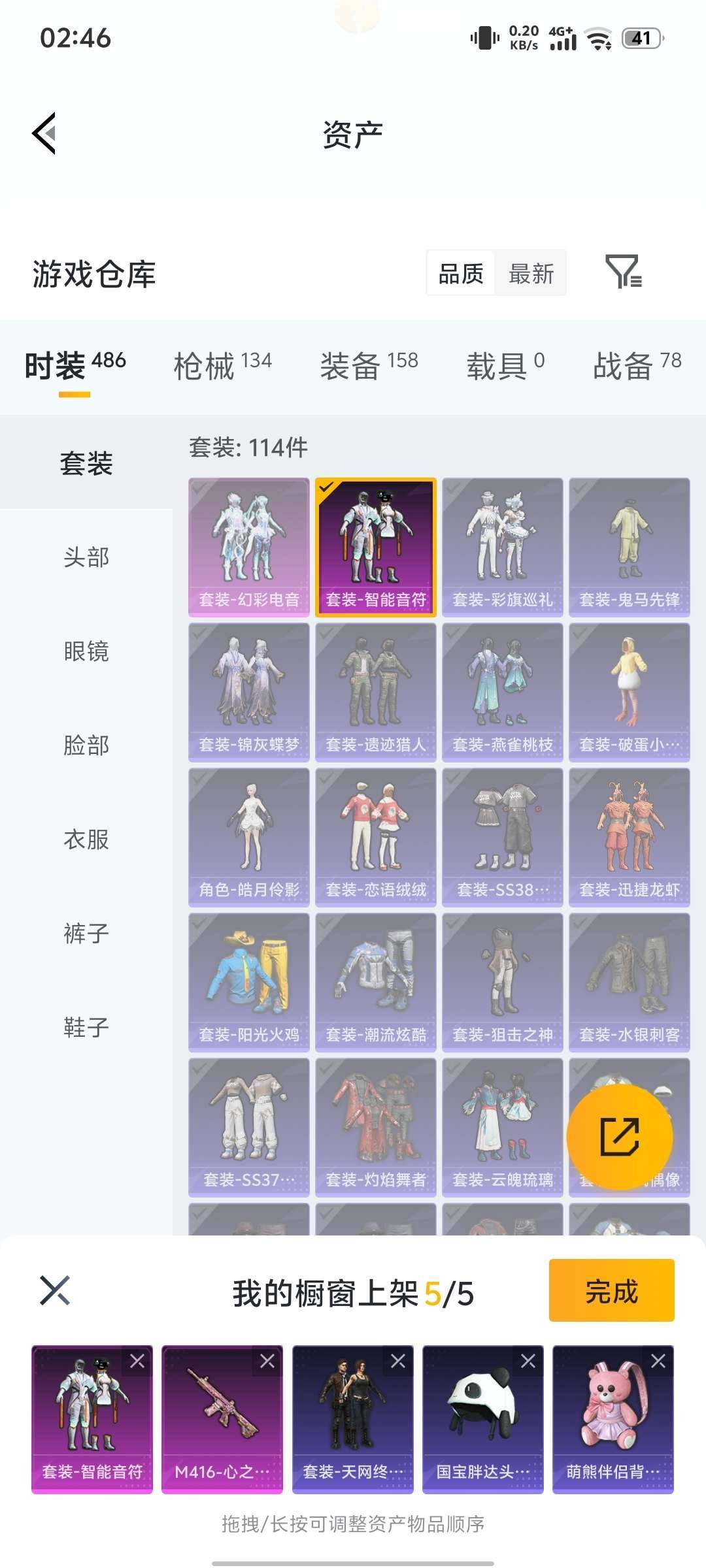Switch sorting to 最新
Viewport: 706px width, 1568px height.
tap(531, 274)
